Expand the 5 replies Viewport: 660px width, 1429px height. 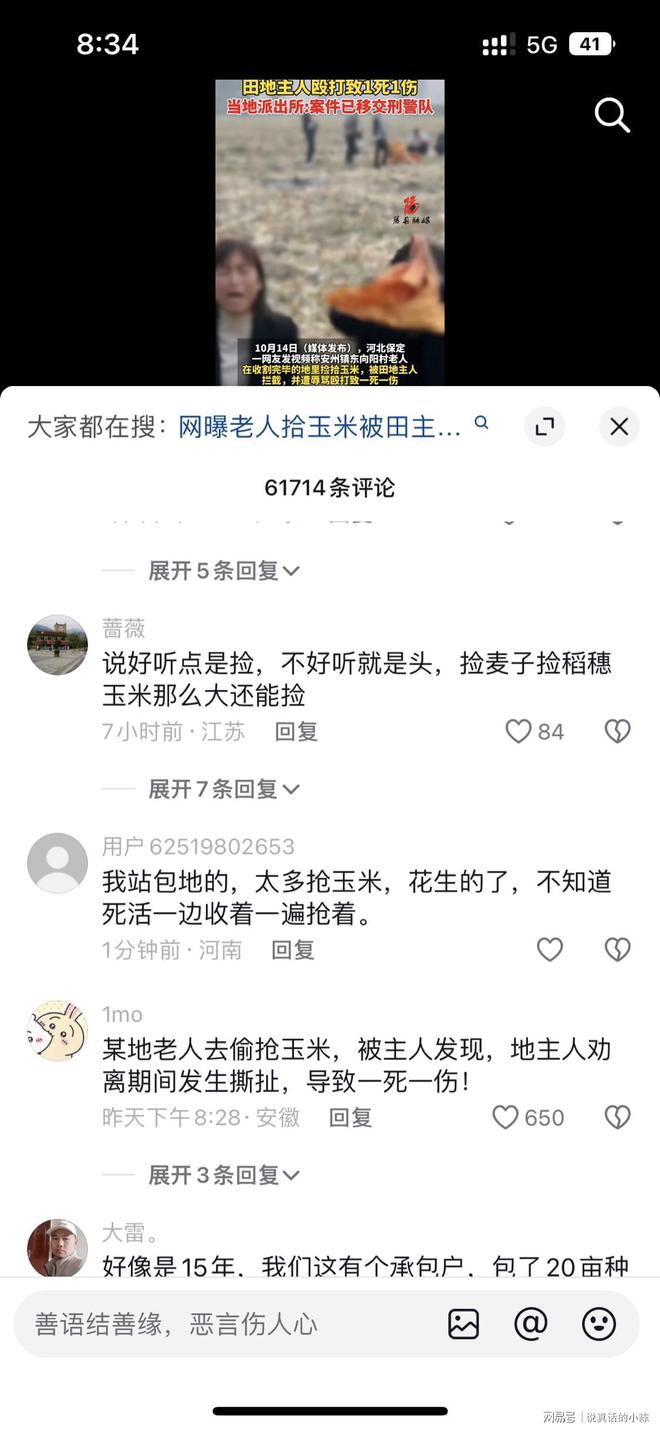(x=223, y=571)
